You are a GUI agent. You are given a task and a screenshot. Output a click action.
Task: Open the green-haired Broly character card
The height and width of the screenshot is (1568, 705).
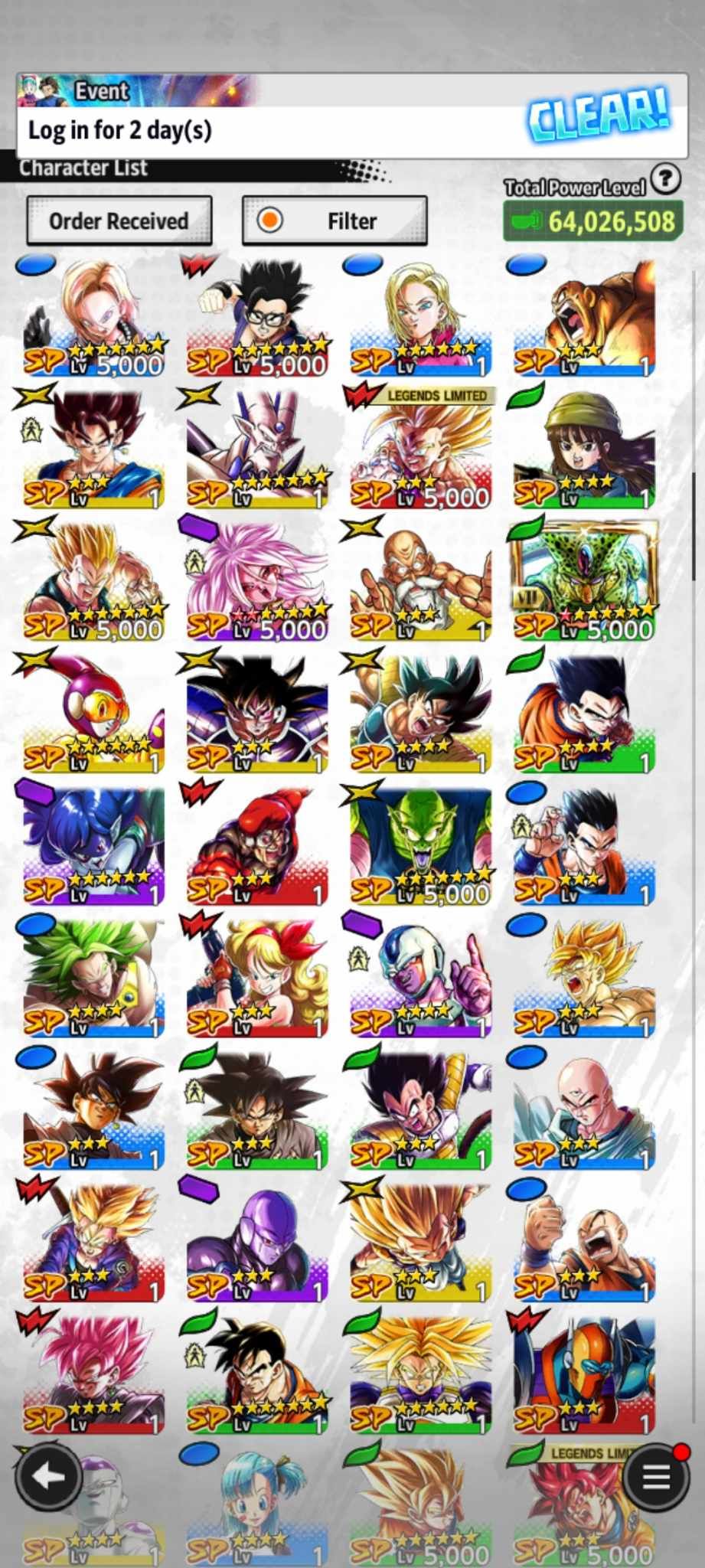tap(93, 978)
